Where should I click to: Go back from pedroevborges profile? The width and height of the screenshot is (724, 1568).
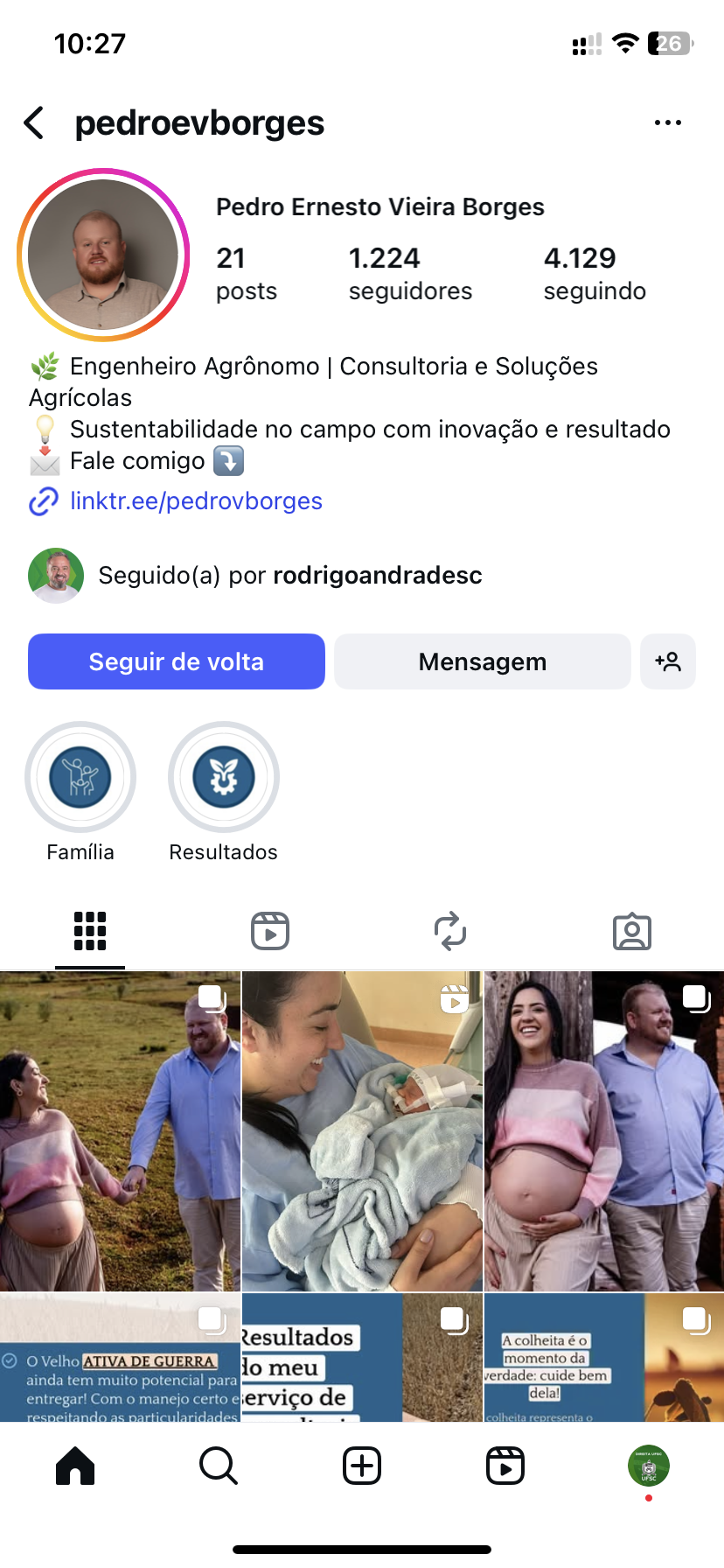(35, 123)
